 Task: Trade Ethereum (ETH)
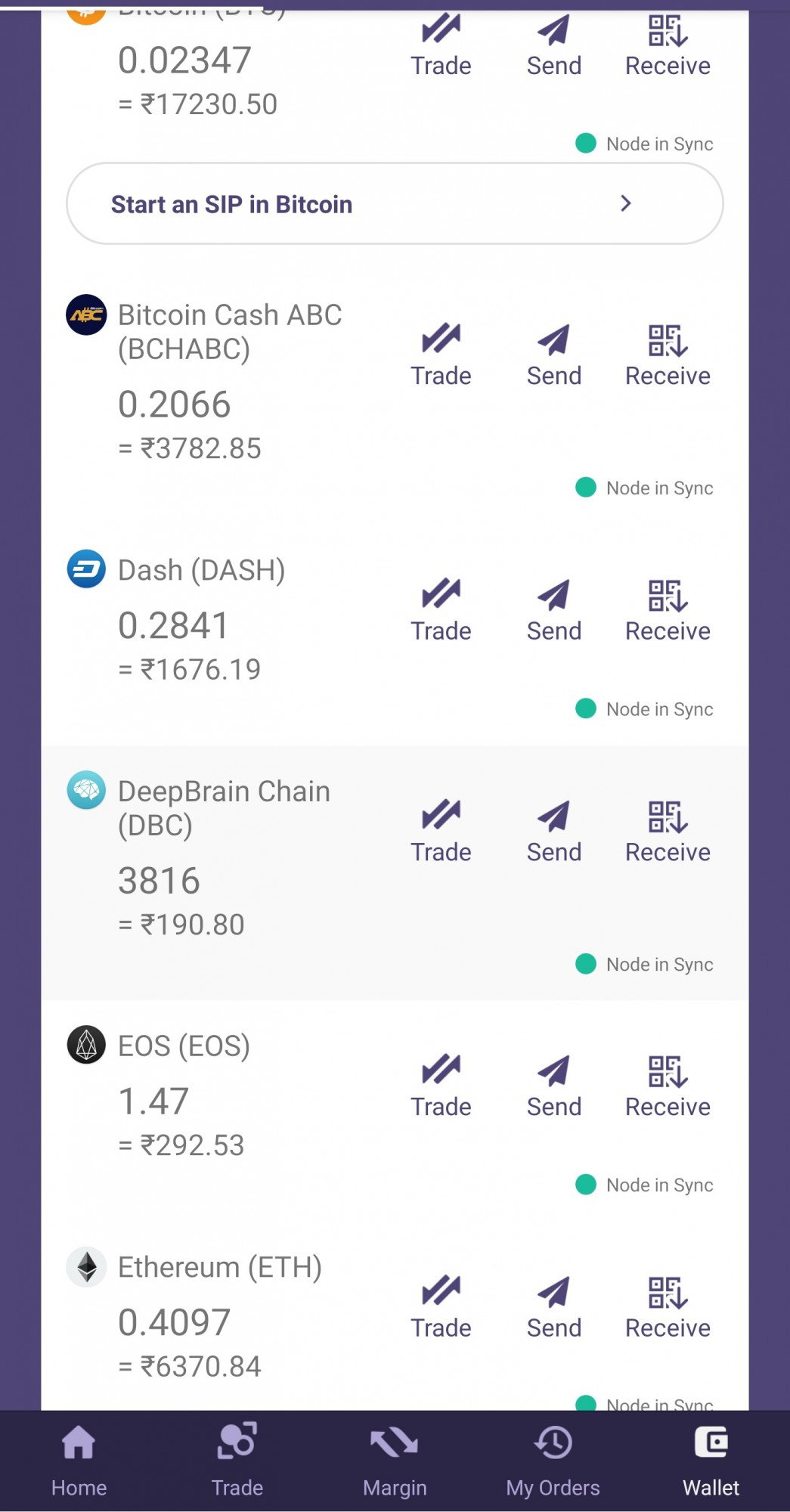click(441, 1307)
